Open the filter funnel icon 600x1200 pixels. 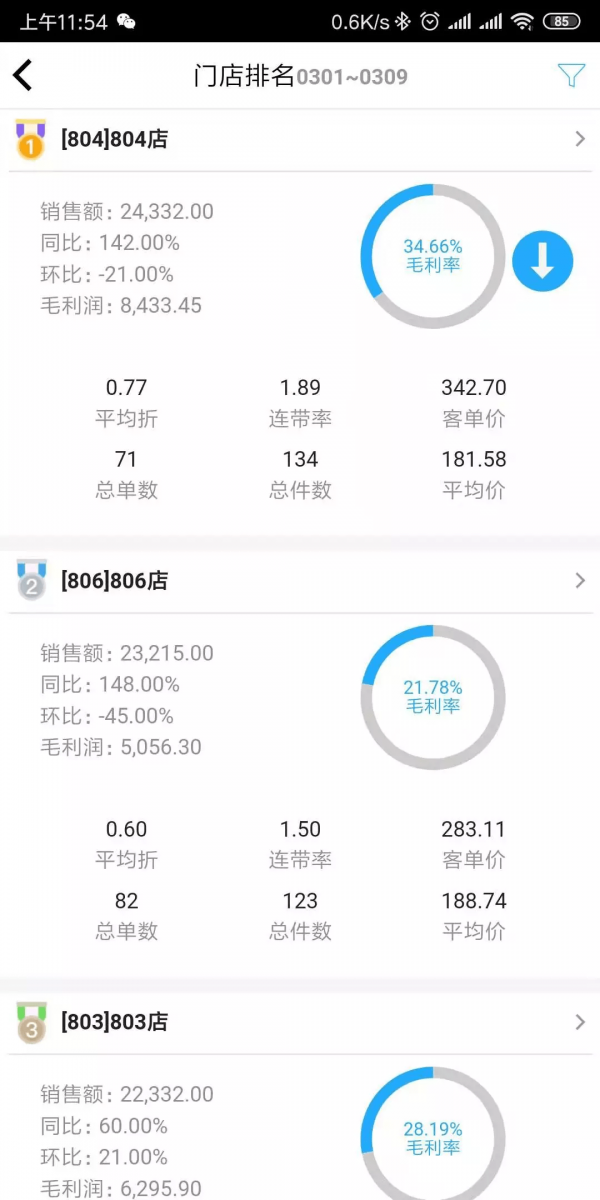click(570, 75)
